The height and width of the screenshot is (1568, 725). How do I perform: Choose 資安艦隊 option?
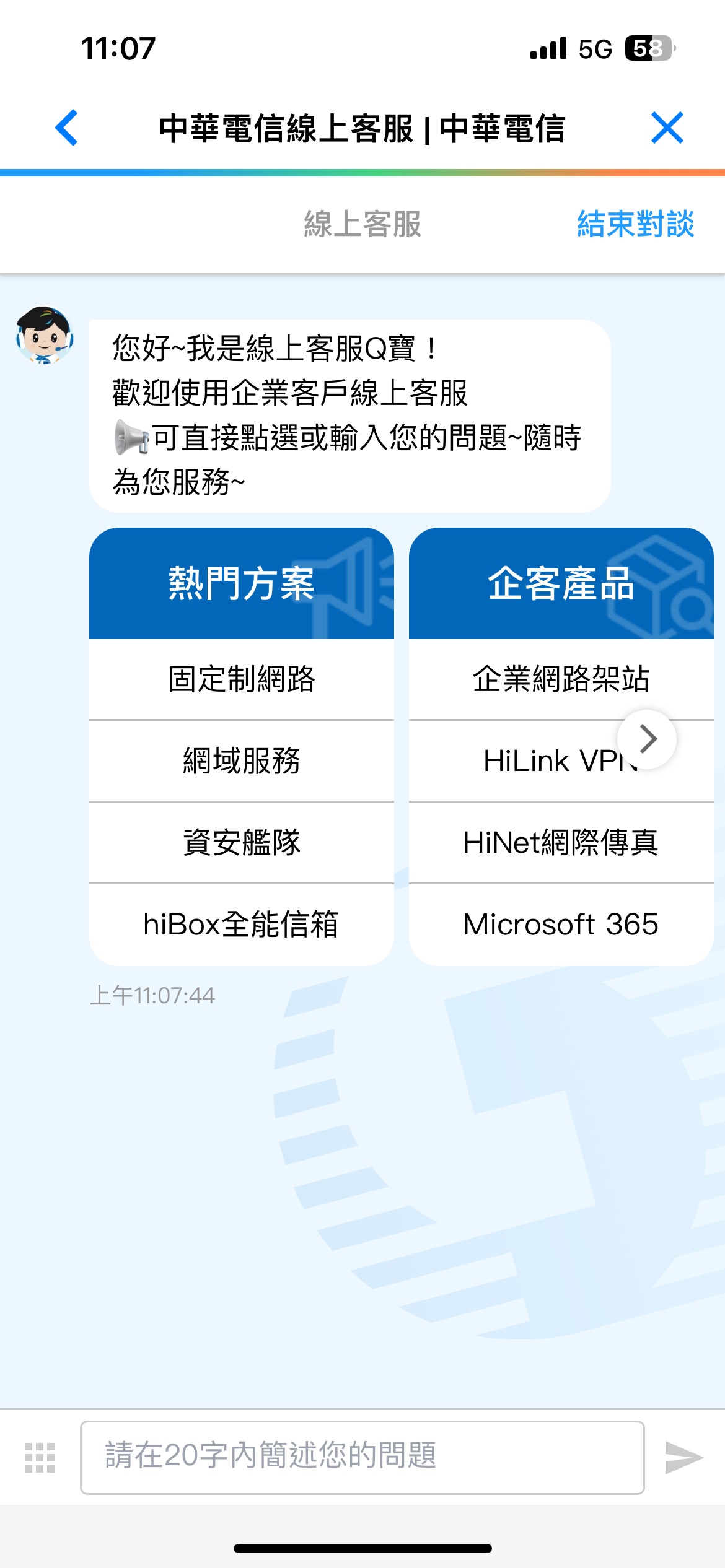[x=242, y=843]
